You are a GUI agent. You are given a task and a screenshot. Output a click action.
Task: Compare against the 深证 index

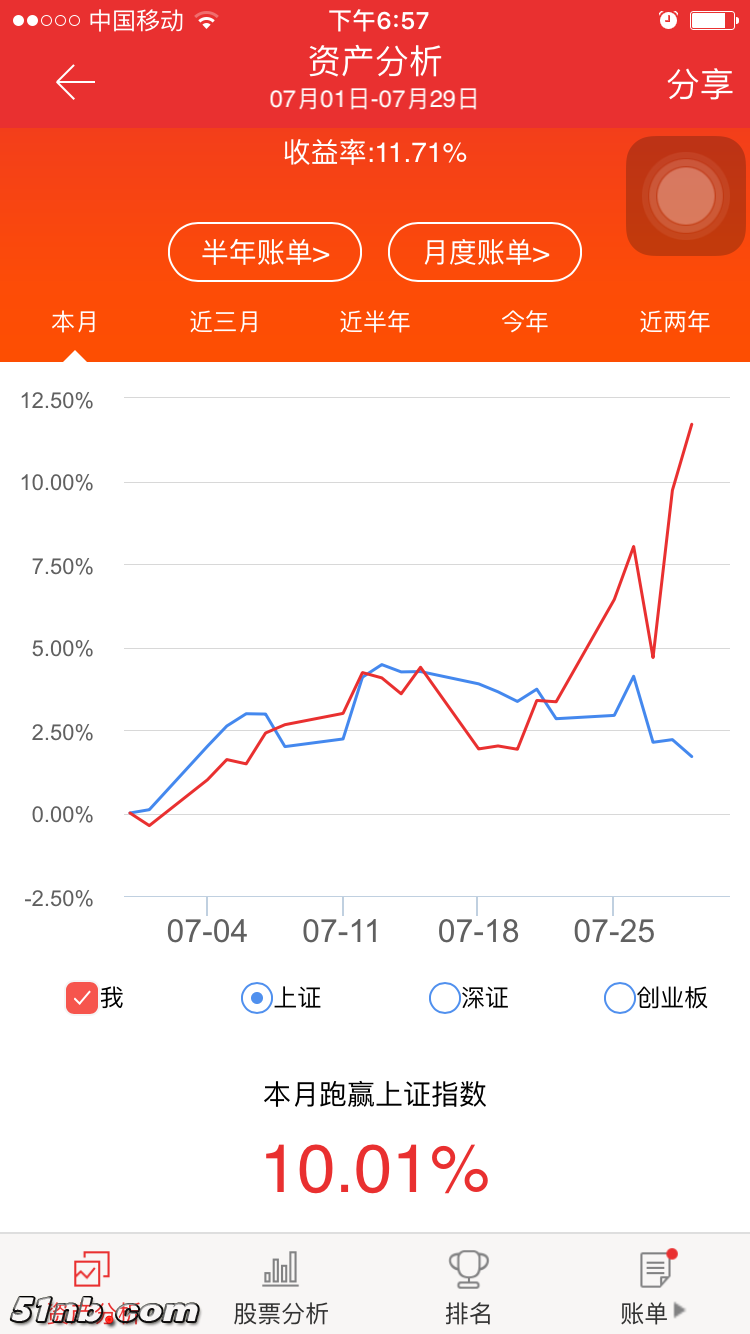[445, 998]
